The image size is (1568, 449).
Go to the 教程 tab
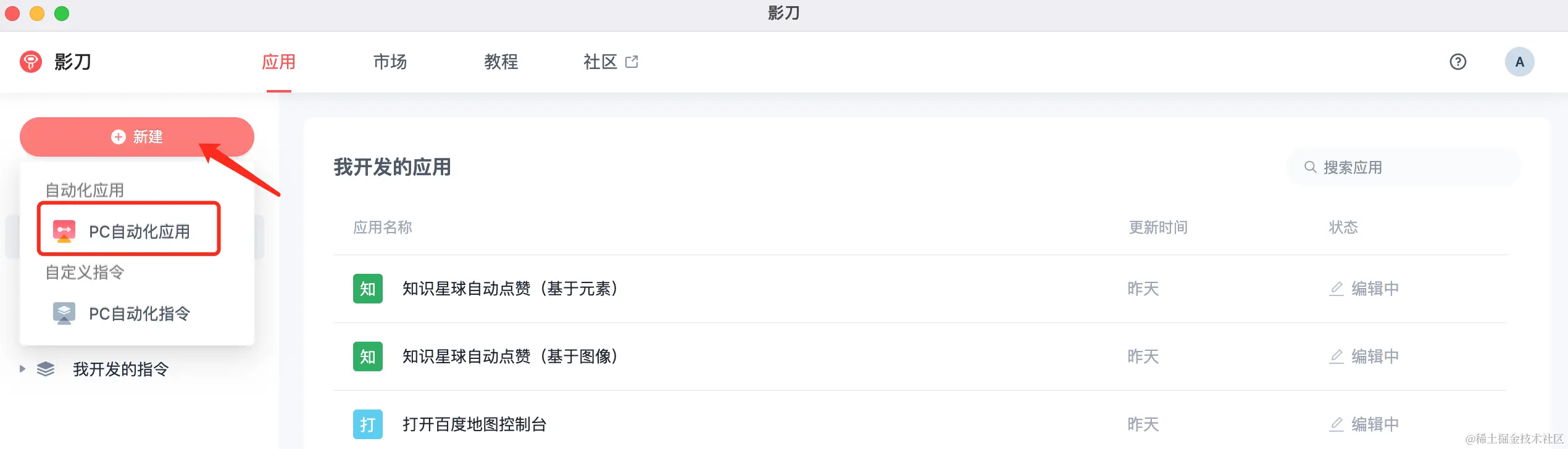[x=501, y=62]
